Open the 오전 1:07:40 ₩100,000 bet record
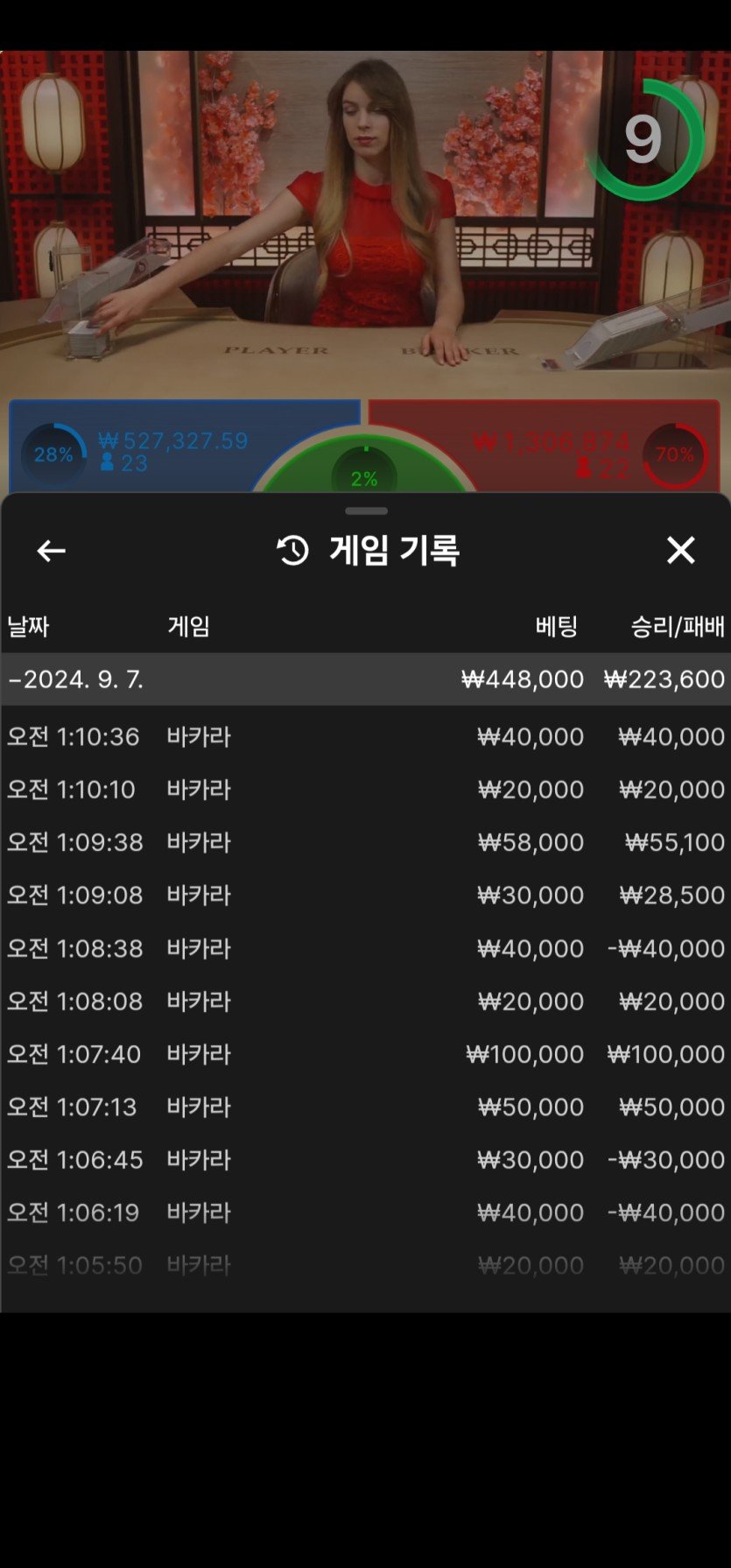731x1568 pixels. (x=365, y=1054)
